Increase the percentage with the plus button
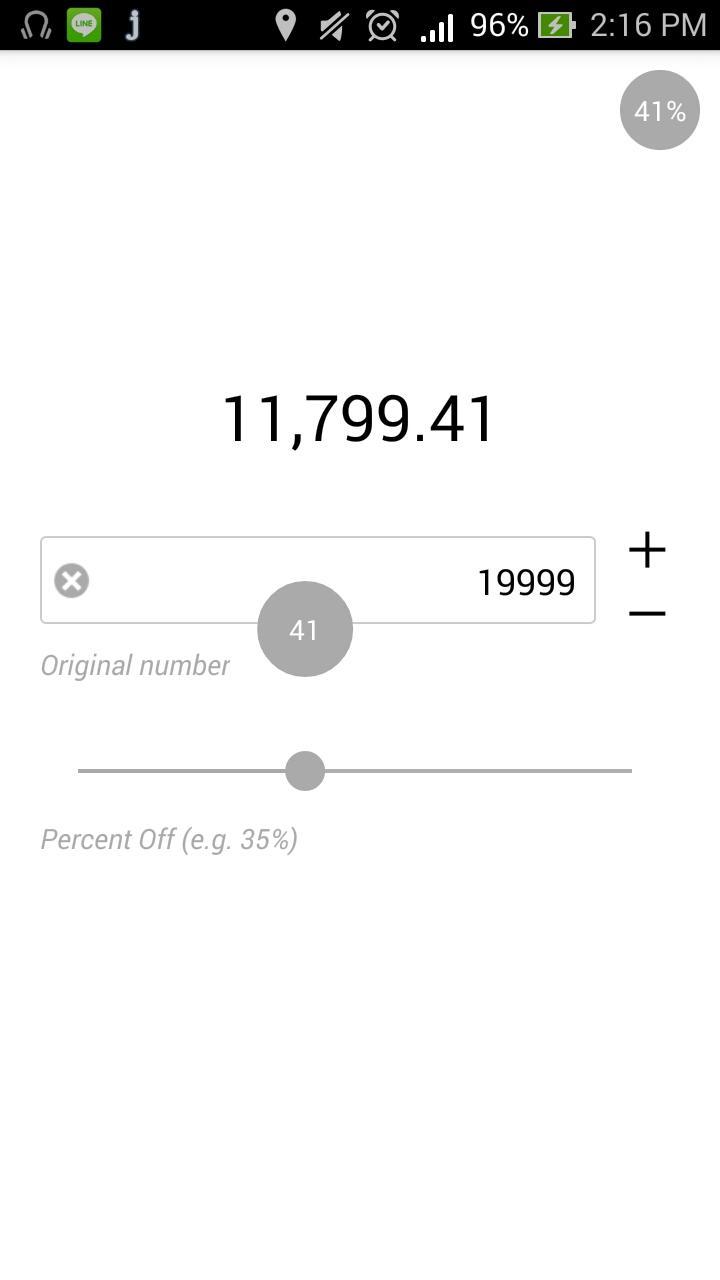The width and height of the screenshot is (720, 1280). point(646,548)
